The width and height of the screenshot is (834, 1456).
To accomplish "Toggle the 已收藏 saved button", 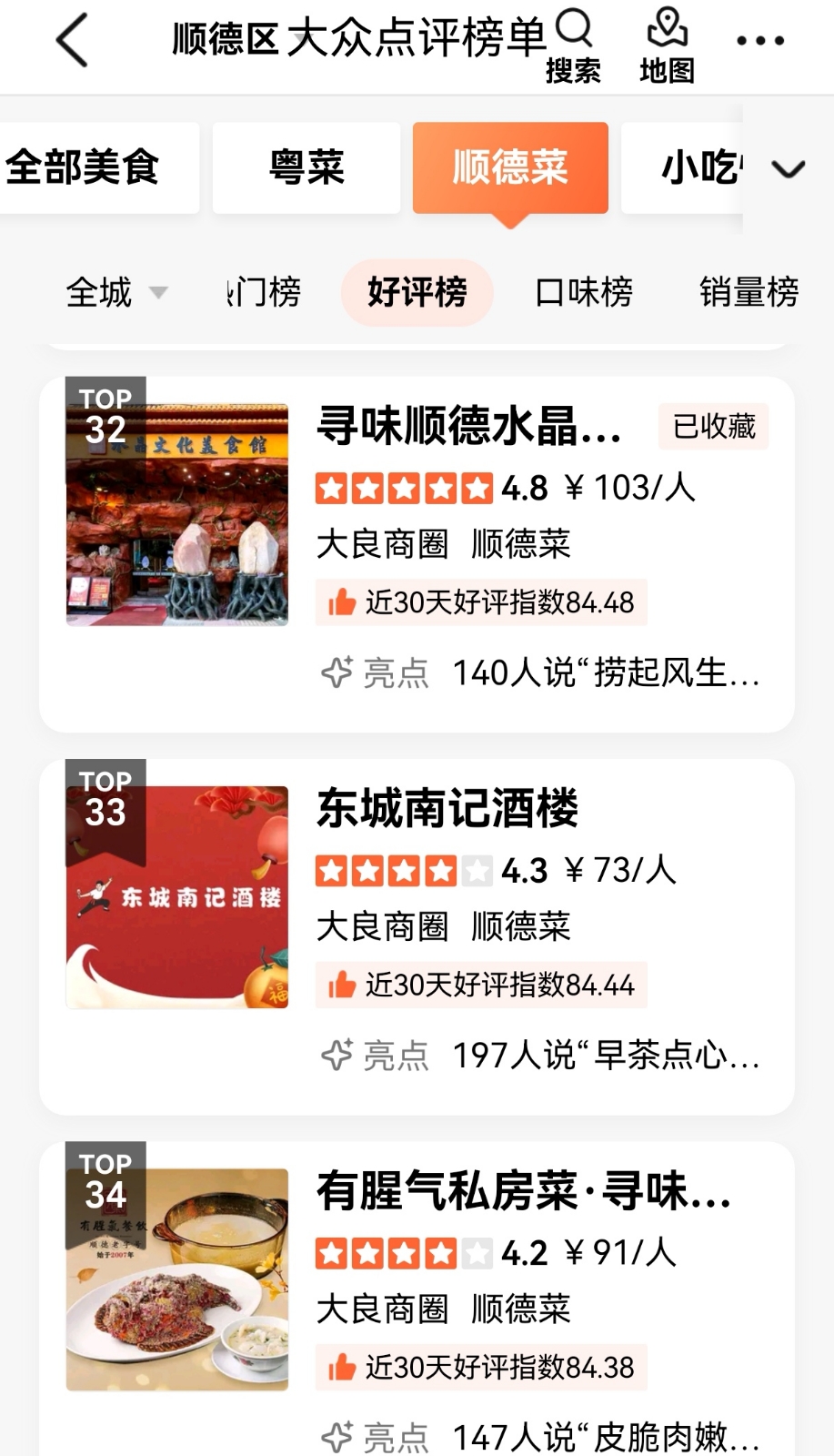I will click(x=714, y=426).
